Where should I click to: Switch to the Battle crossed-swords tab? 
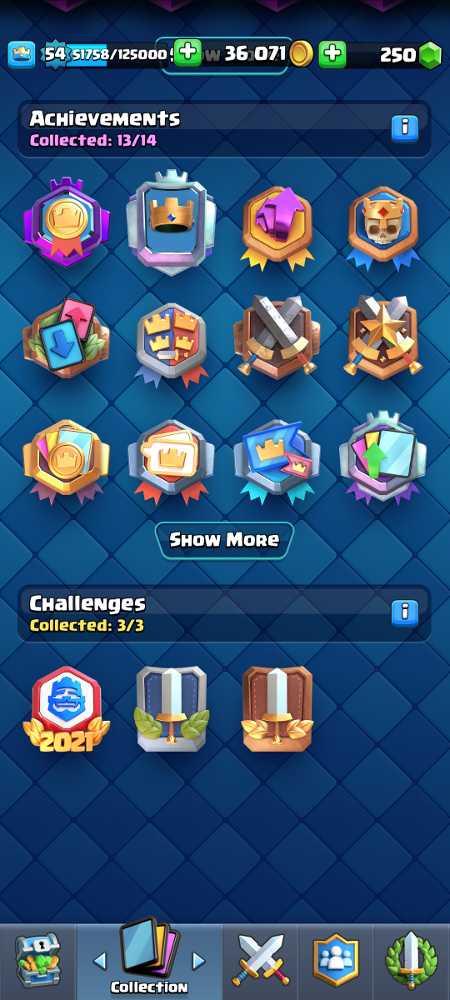[261, 960]
